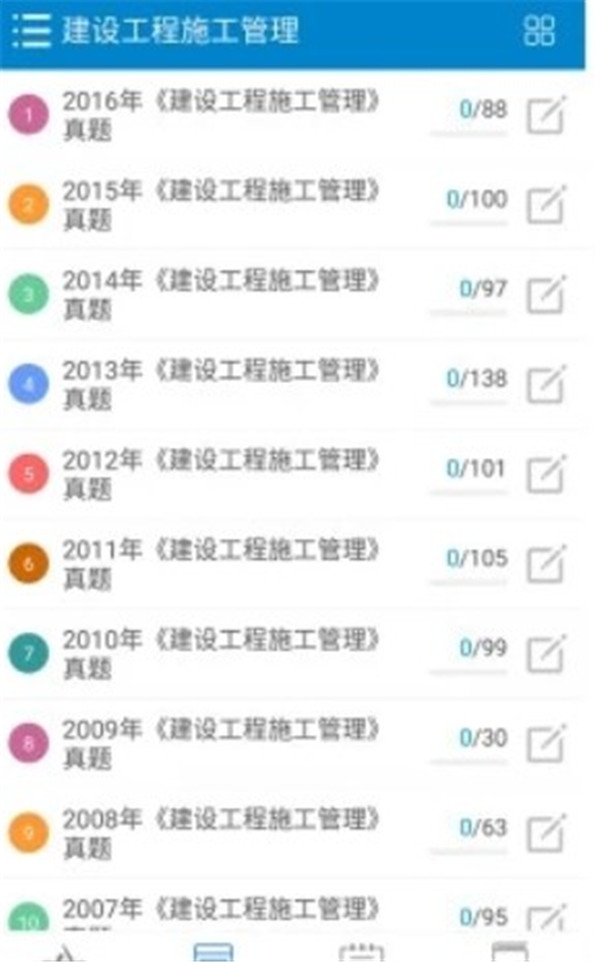View the 2013年 建设工程施工管理 真题
Viewport: 600px width, 962px height.
[x=220, y=384]
